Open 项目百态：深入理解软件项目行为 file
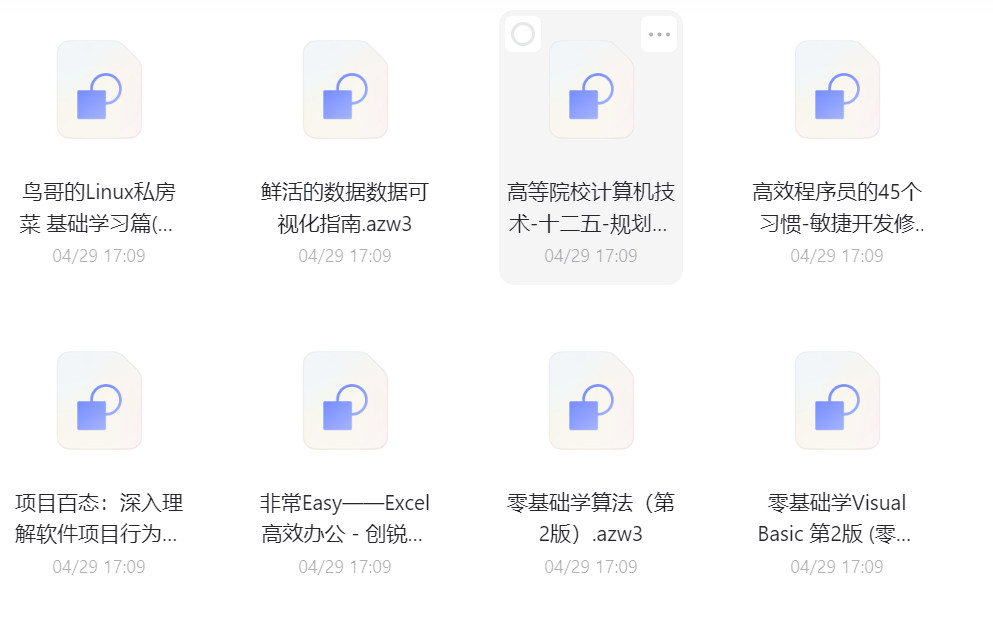Viewport: 993px width, 637px height. (x=99, y=402)
